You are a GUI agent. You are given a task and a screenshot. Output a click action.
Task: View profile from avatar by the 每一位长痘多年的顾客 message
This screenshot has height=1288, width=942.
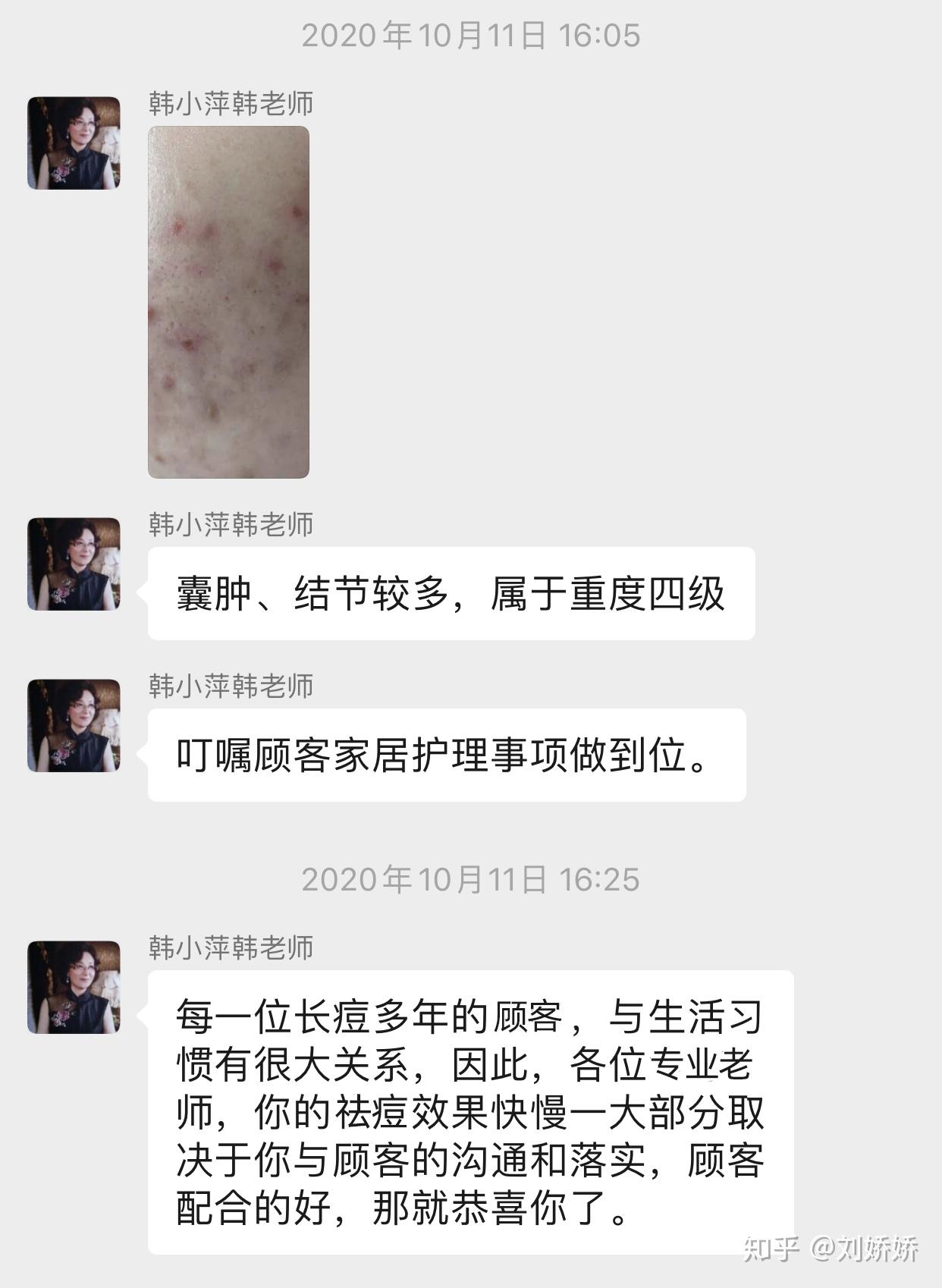pos(74,987)
